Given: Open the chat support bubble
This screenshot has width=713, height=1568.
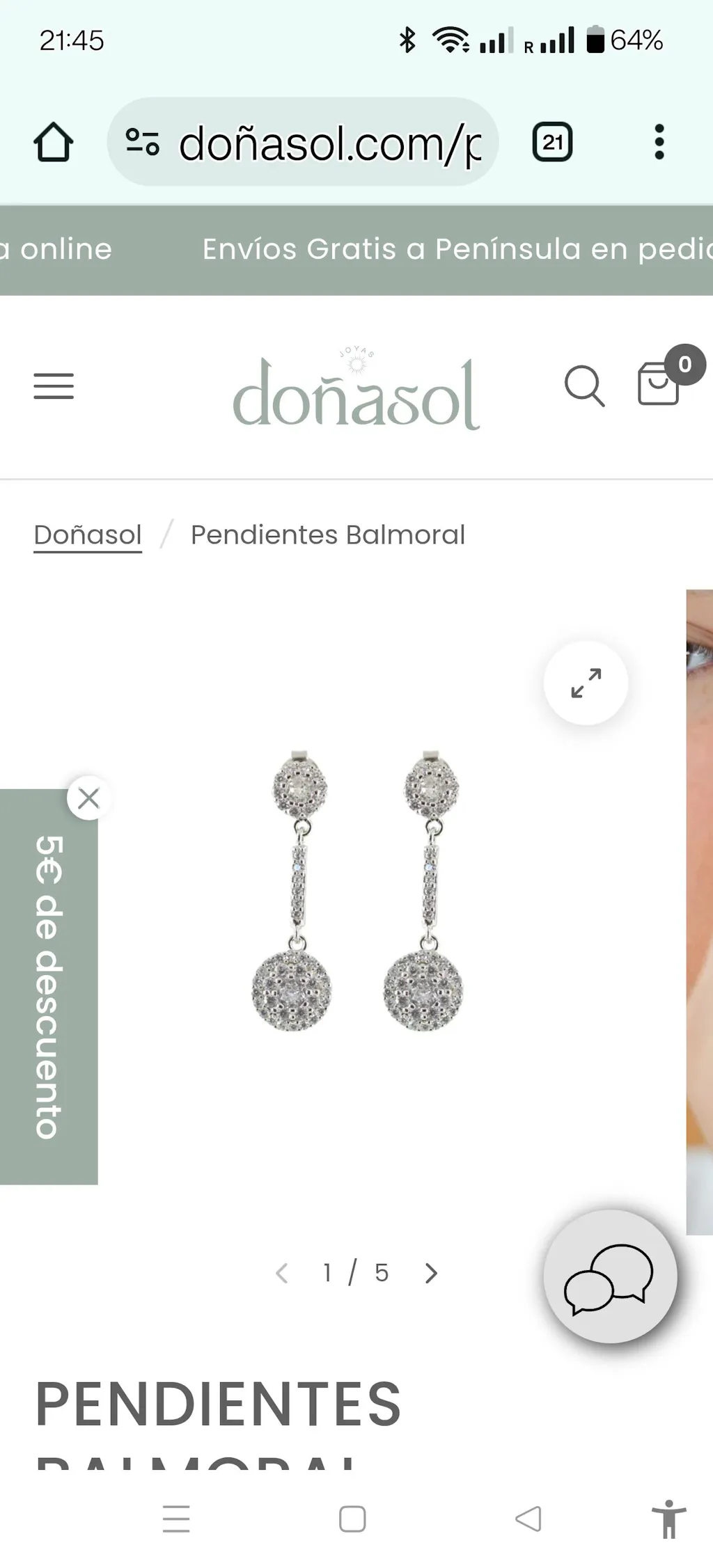Looking at the screenshot, I should [610, 1277].
